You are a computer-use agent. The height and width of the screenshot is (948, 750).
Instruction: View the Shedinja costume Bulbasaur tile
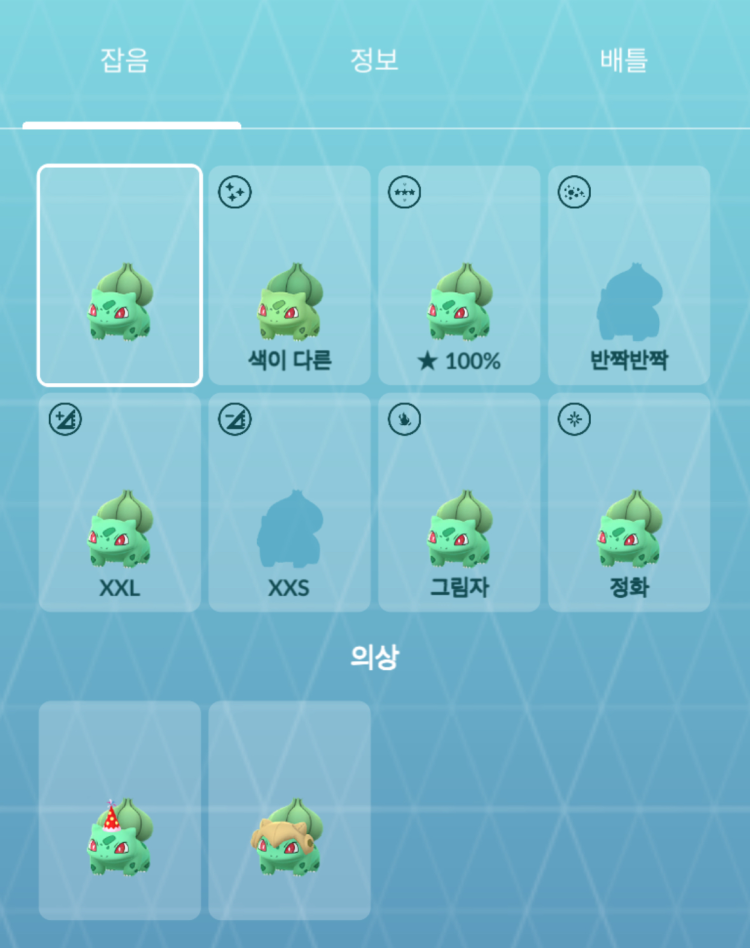point(289,810)
